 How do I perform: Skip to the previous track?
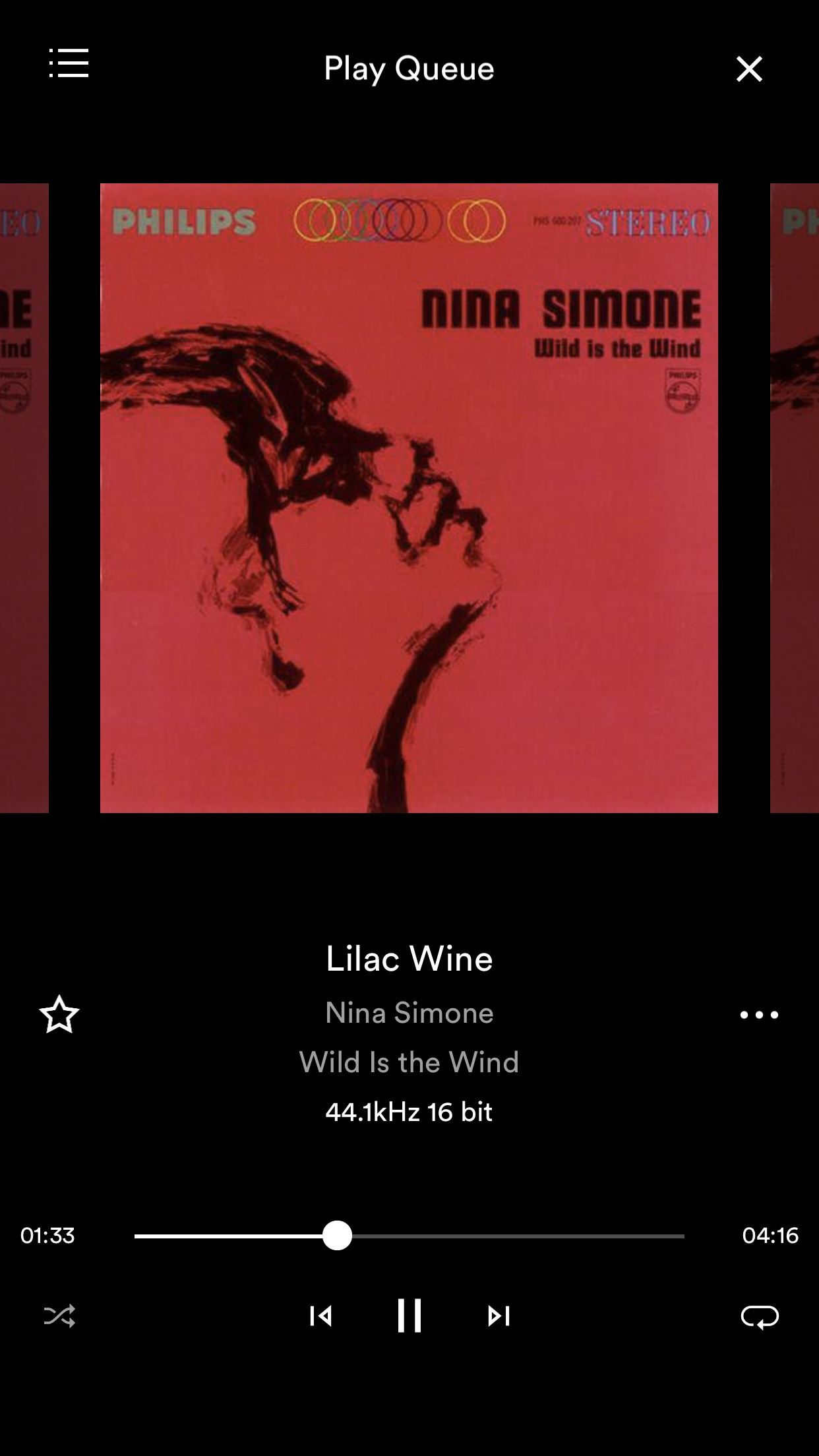click(321, 1316)
